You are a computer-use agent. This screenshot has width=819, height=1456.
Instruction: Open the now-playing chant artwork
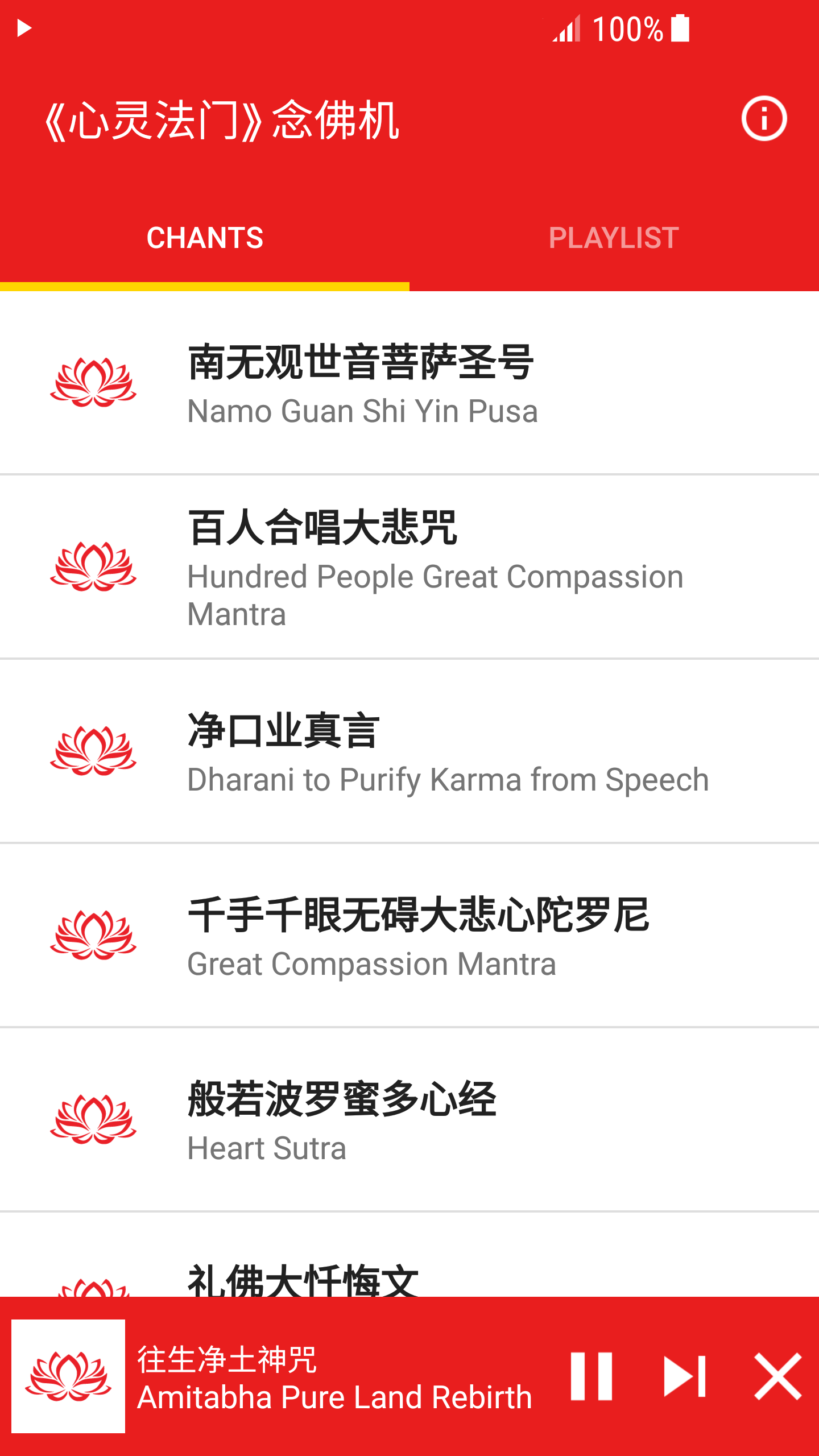[x=68, y=1376]
